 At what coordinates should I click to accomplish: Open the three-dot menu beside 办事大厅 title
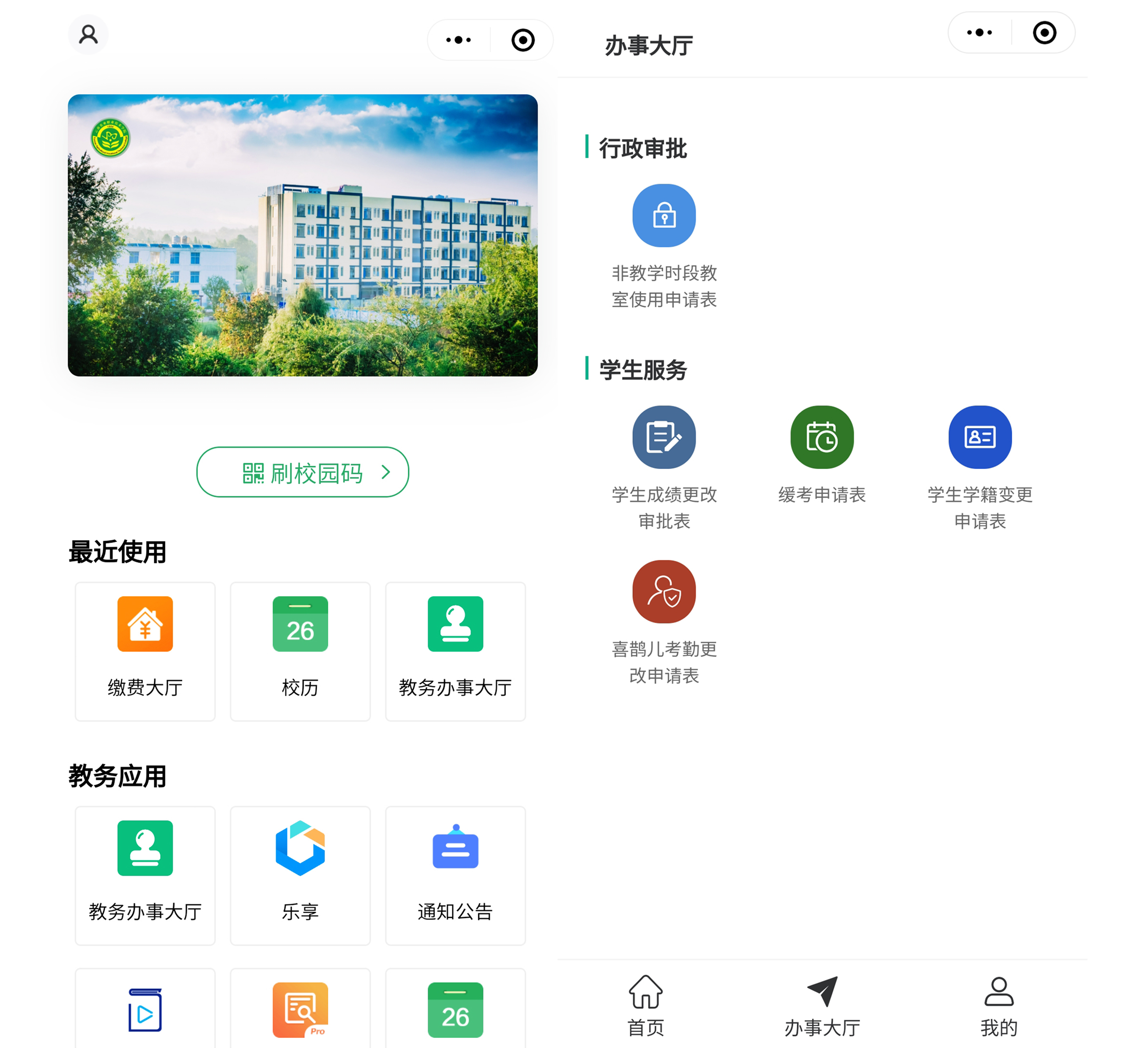point(979,33)
